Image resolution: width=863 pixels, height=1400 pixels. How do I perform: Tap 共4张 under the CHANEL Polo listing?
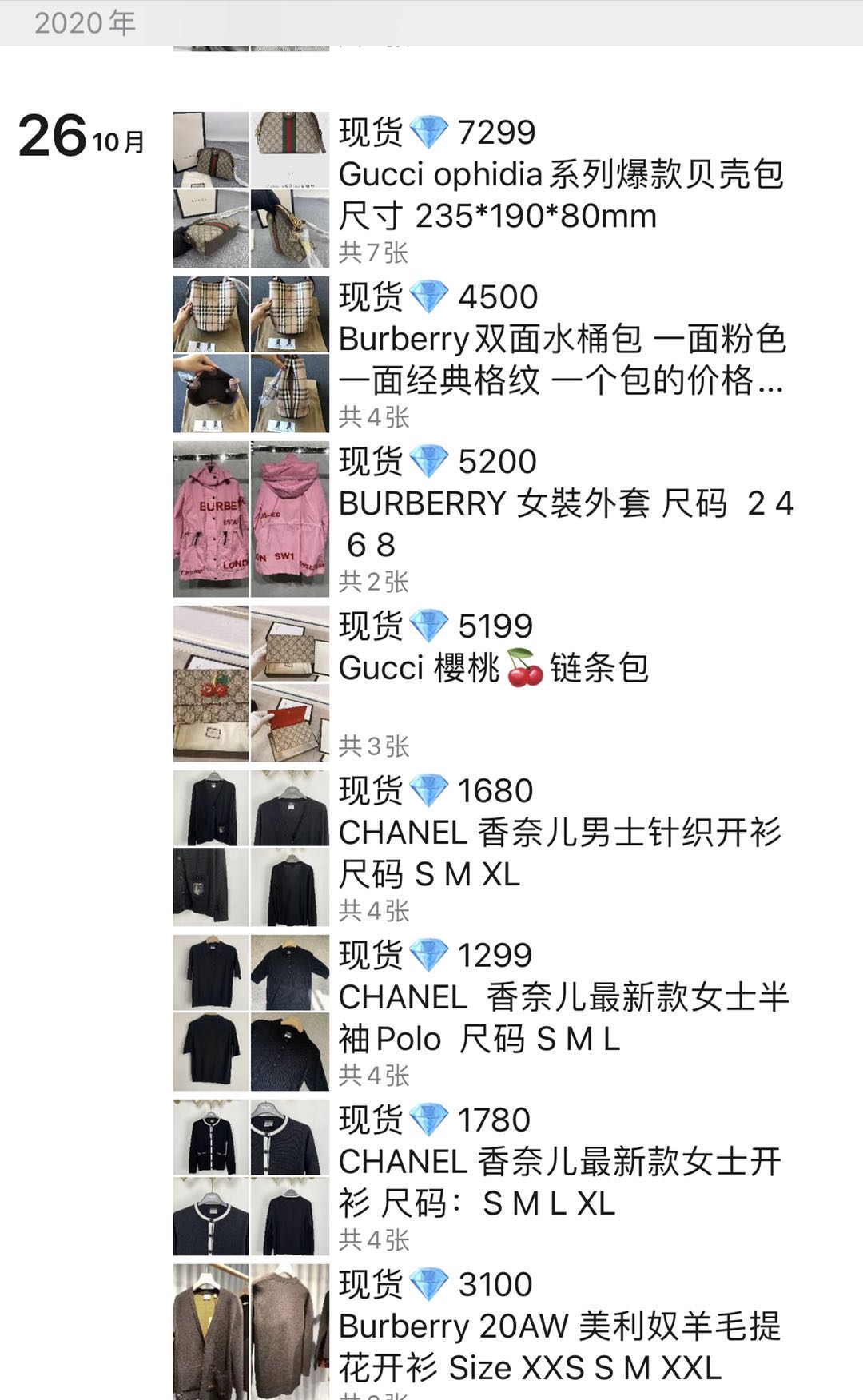coord(372,1075)
